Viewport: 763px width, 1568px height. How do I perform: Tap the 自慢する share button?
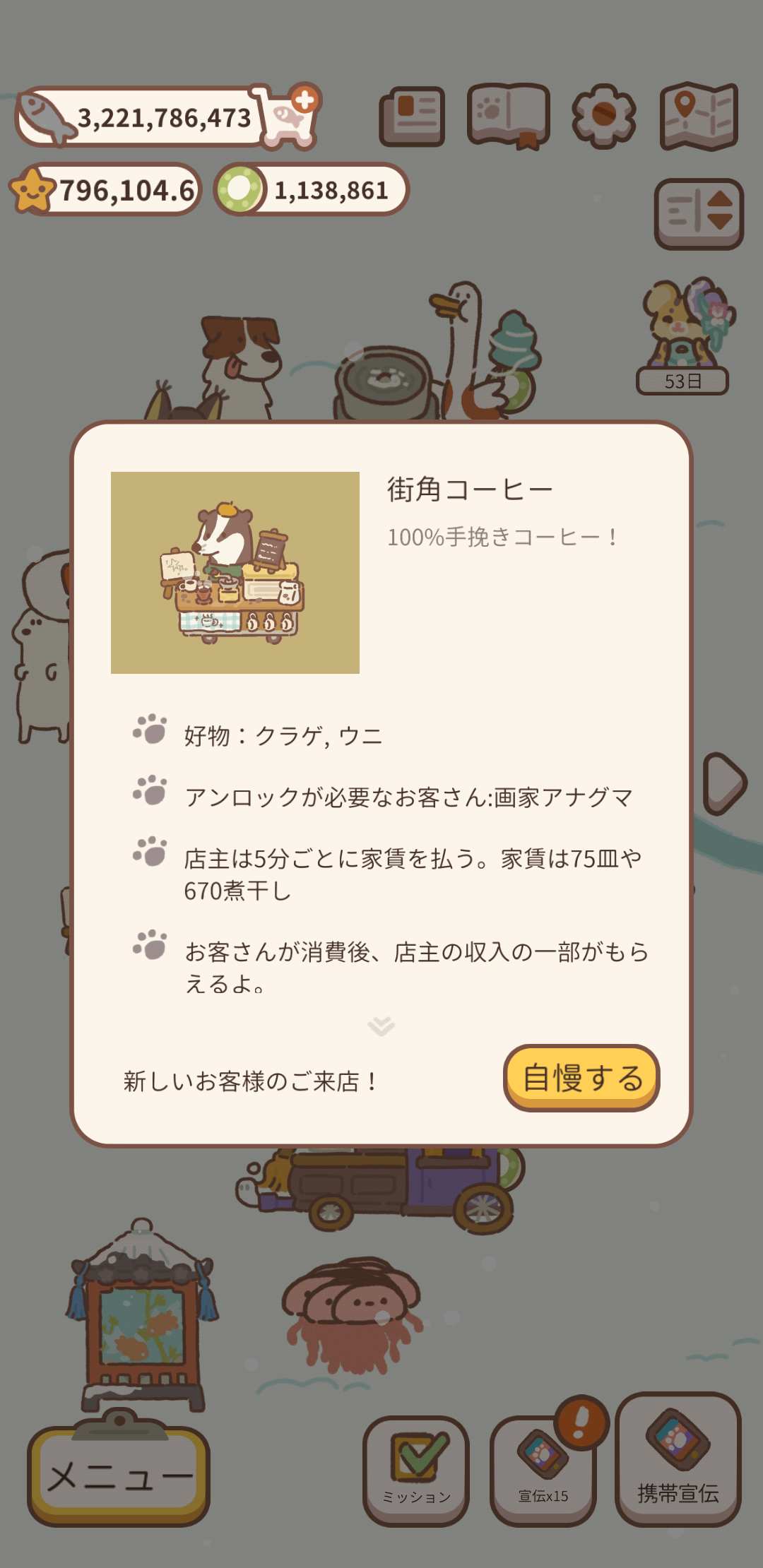[x=581, y=1078]
